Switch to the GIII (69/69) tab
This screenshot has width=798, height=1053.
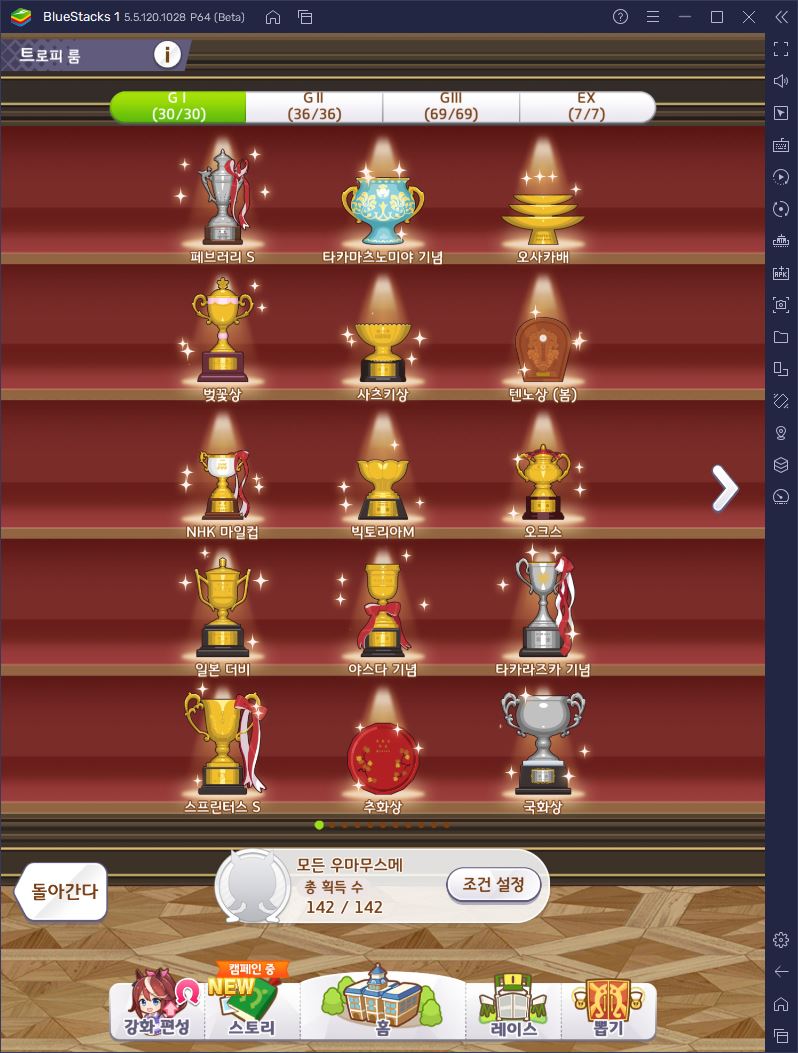(451, 106)
